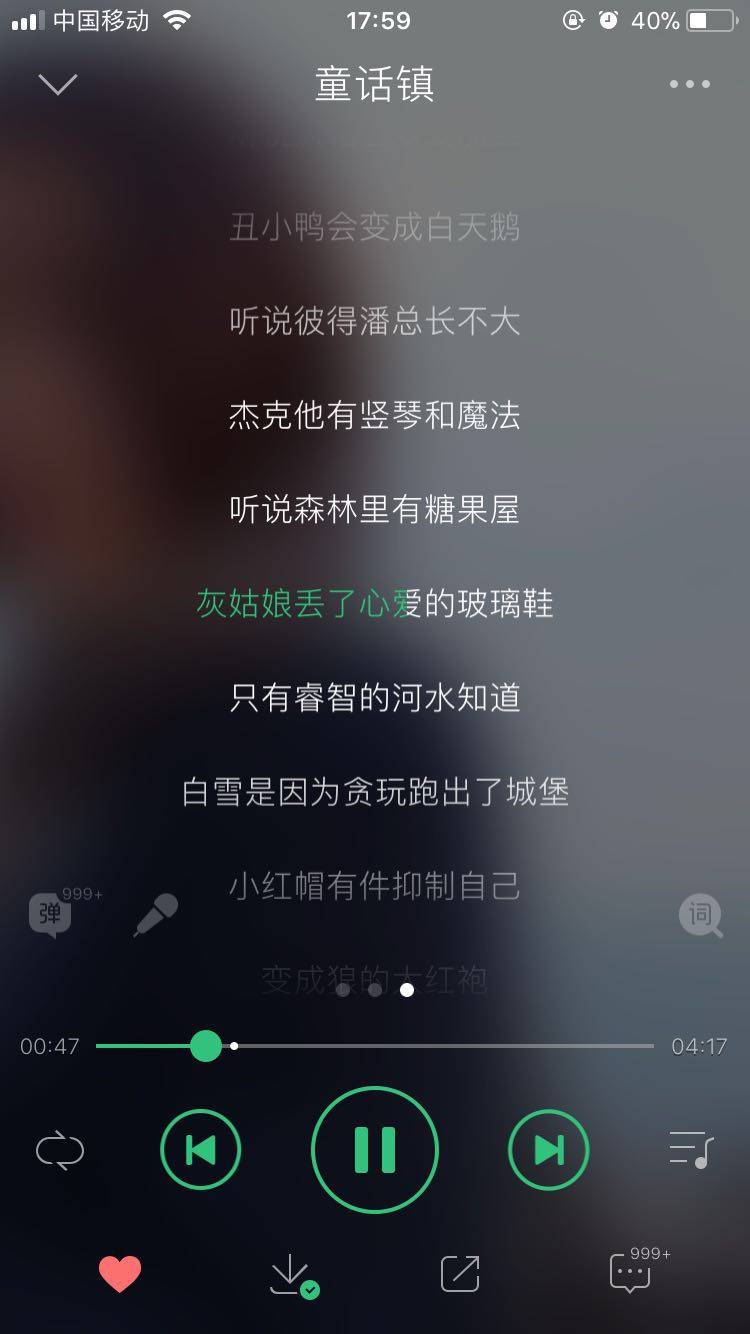Open the playlist queue icon

690,1149
